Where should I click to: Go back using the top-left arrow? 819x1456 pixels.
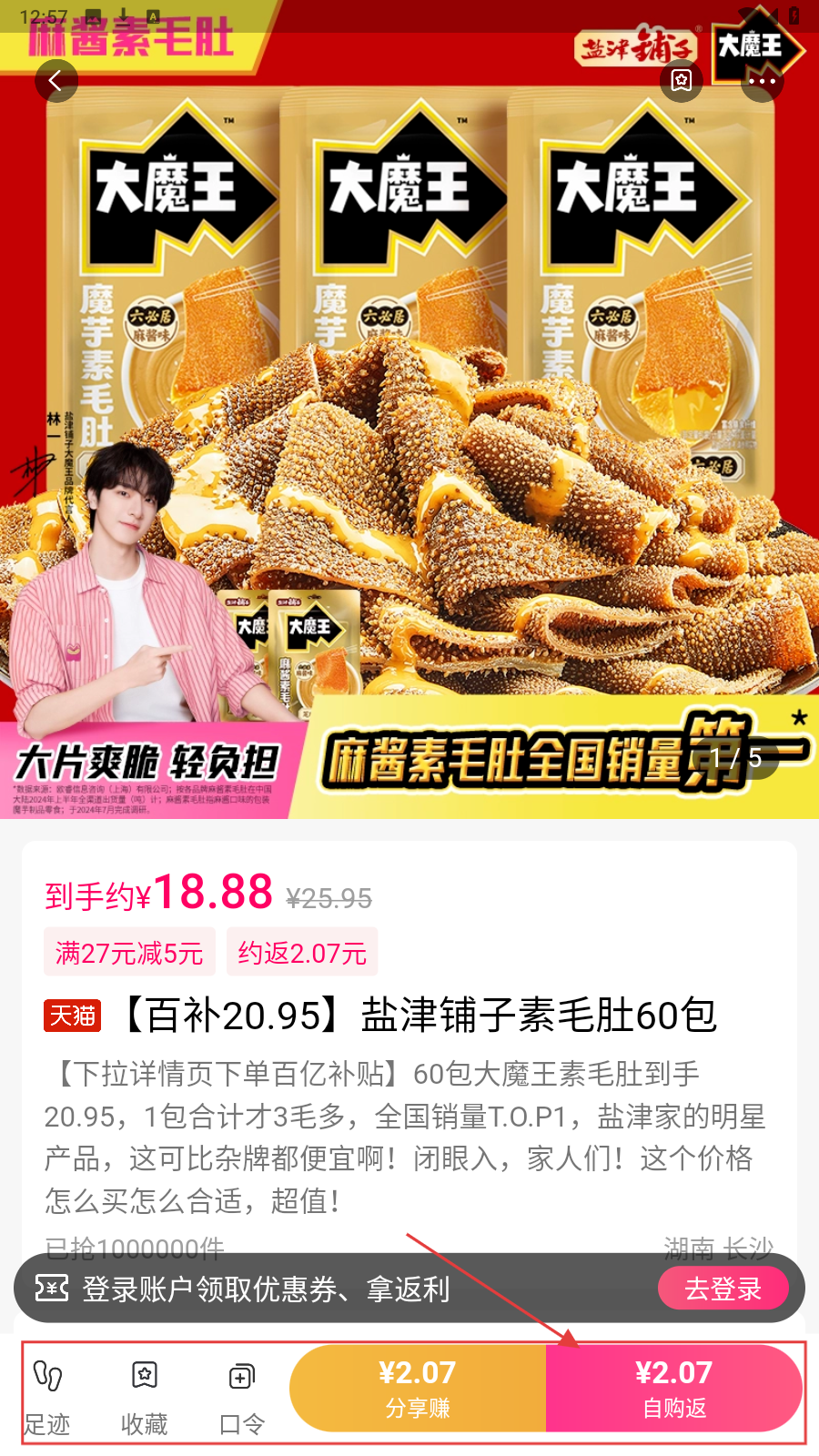point(56,81)
